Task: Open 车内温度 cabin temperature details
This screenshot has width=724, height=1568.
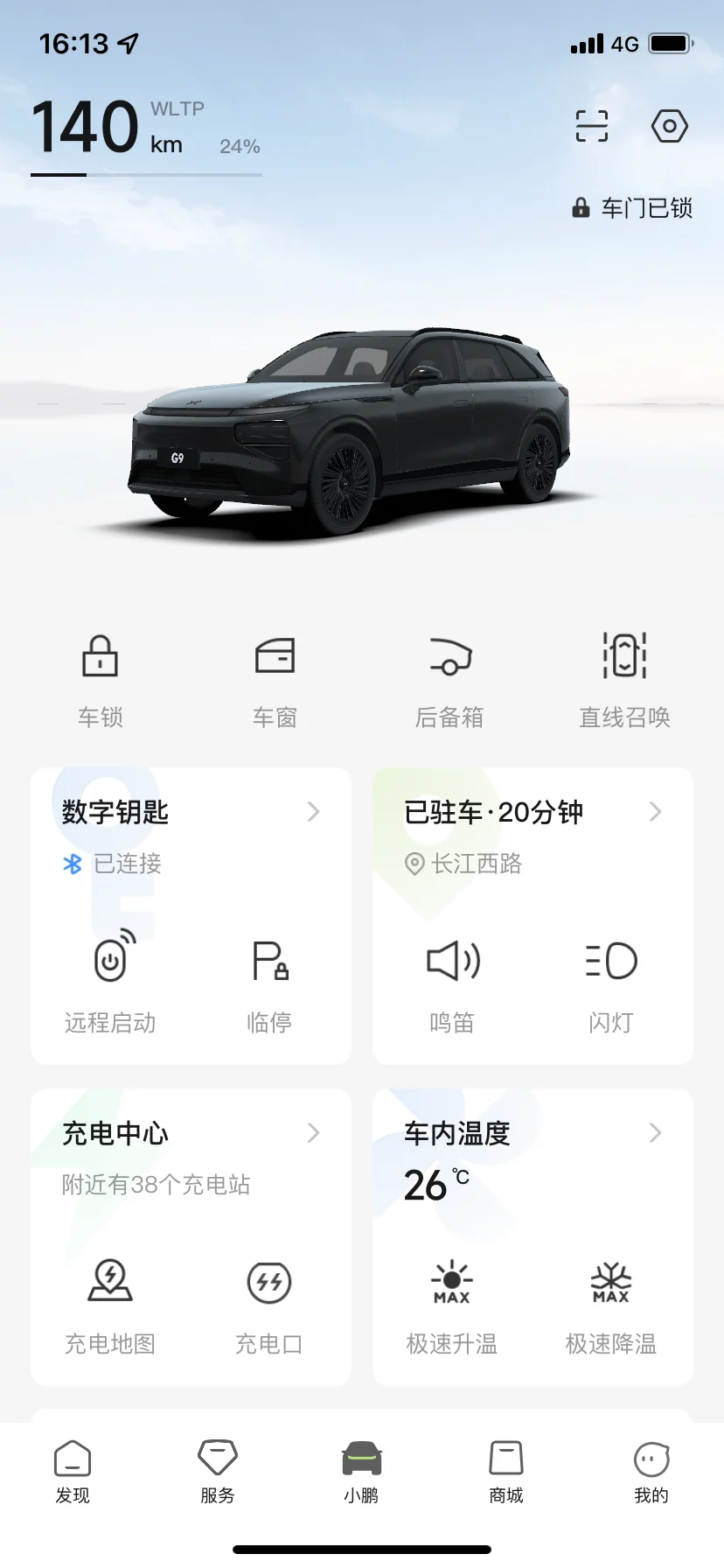Action: click(532, 1134)
